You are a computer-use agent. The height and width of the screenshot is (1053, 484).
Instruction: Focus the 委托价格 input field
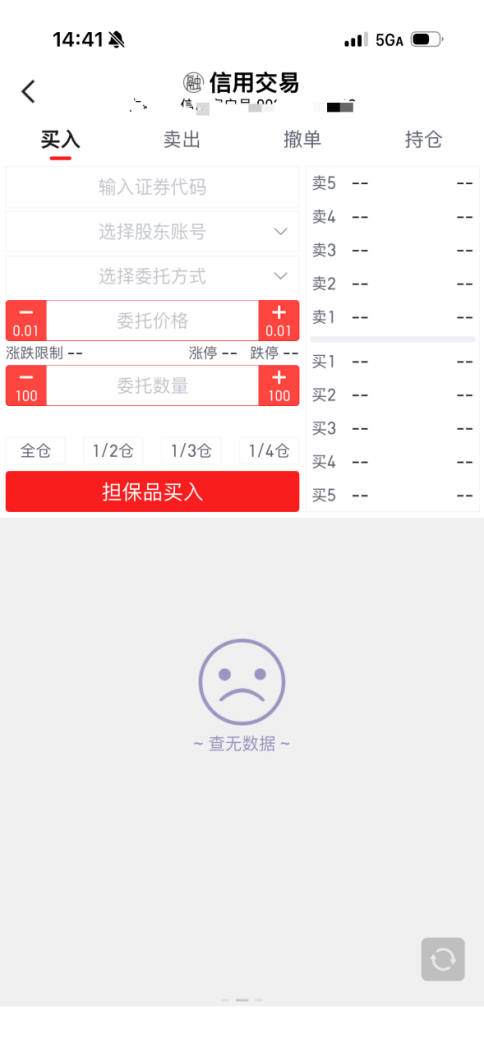point(152,320)
